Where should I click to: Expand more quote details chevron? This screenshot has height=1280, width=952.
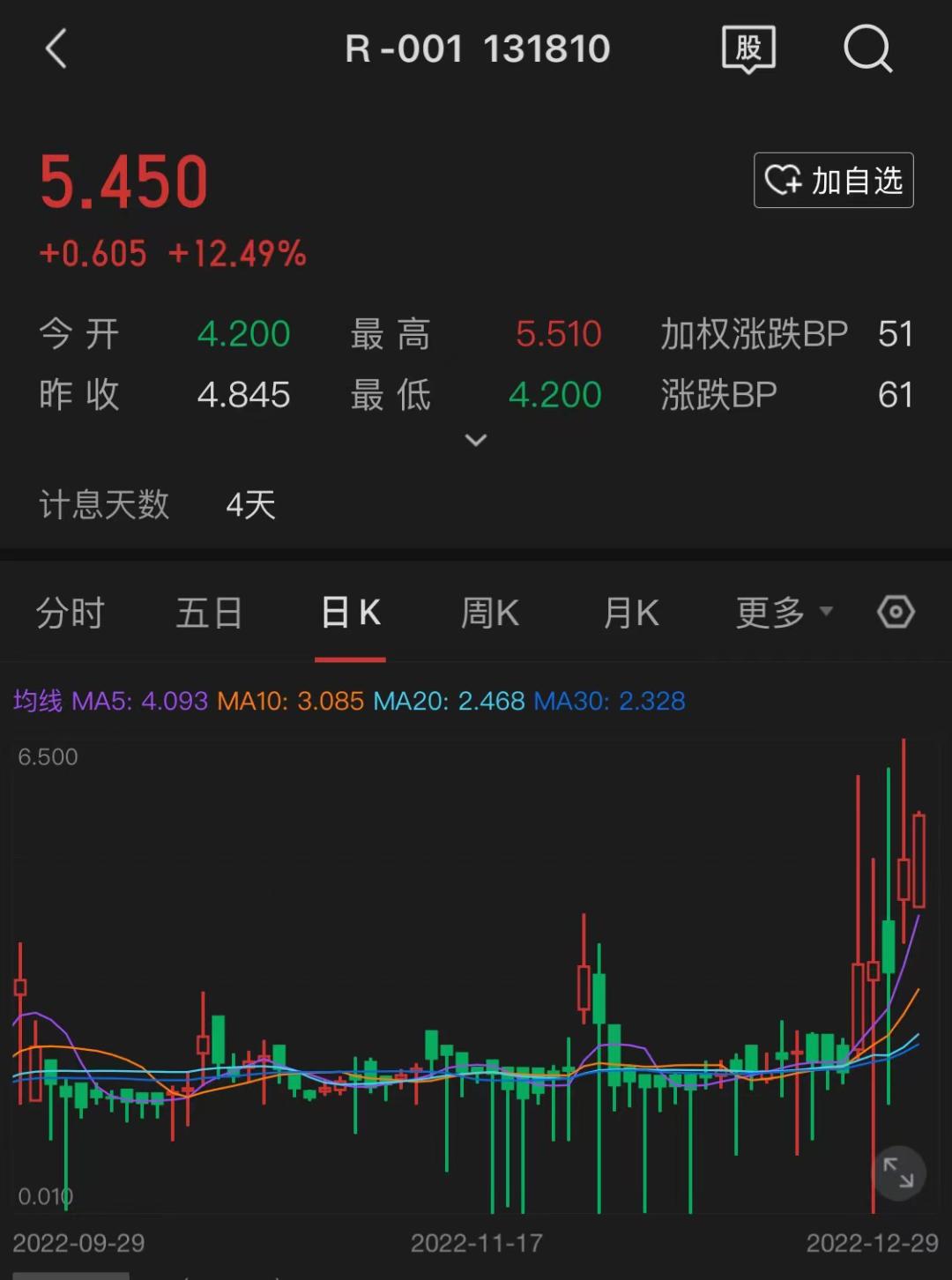476,440
